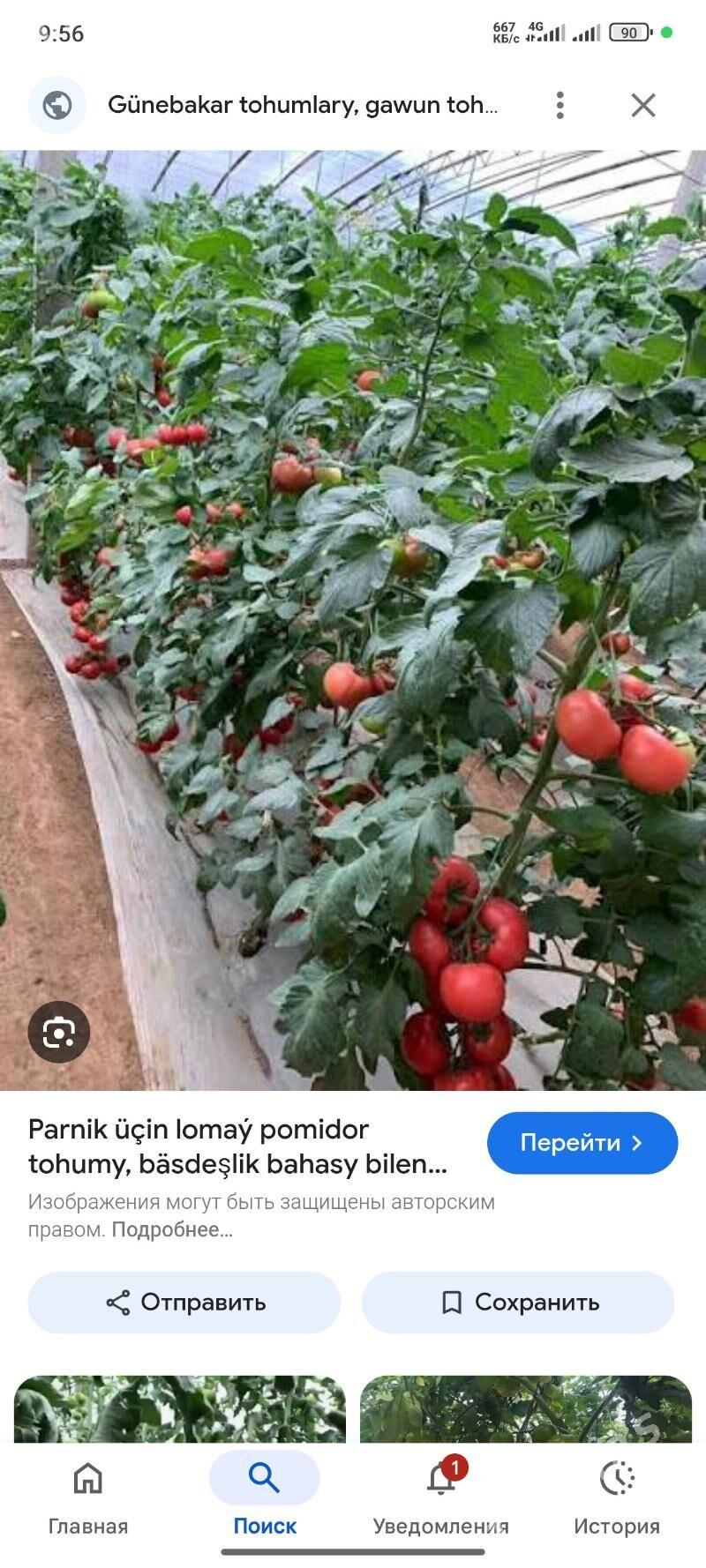Open the left related image thumbnail

180,1408
